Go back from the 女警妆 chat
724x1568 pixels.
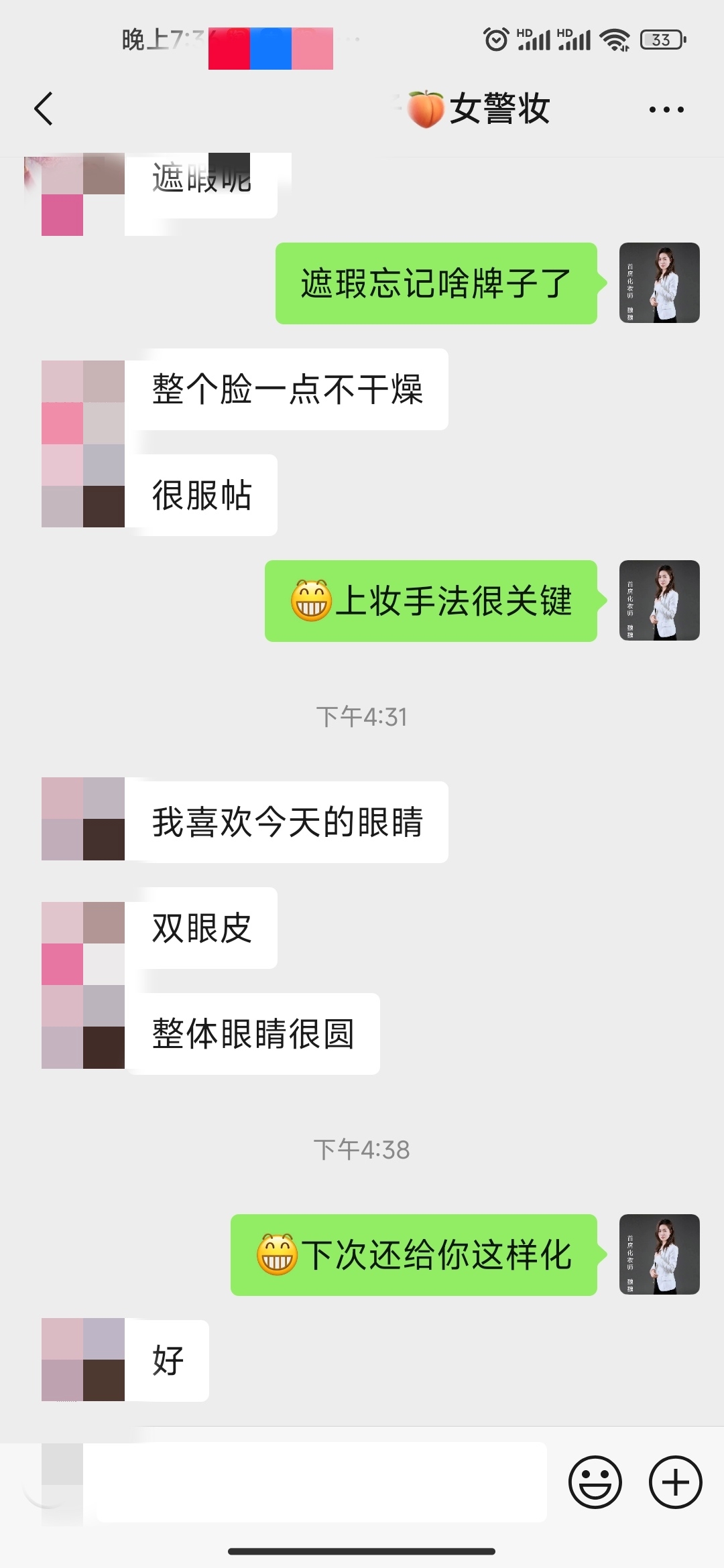[x=44, y=109]
